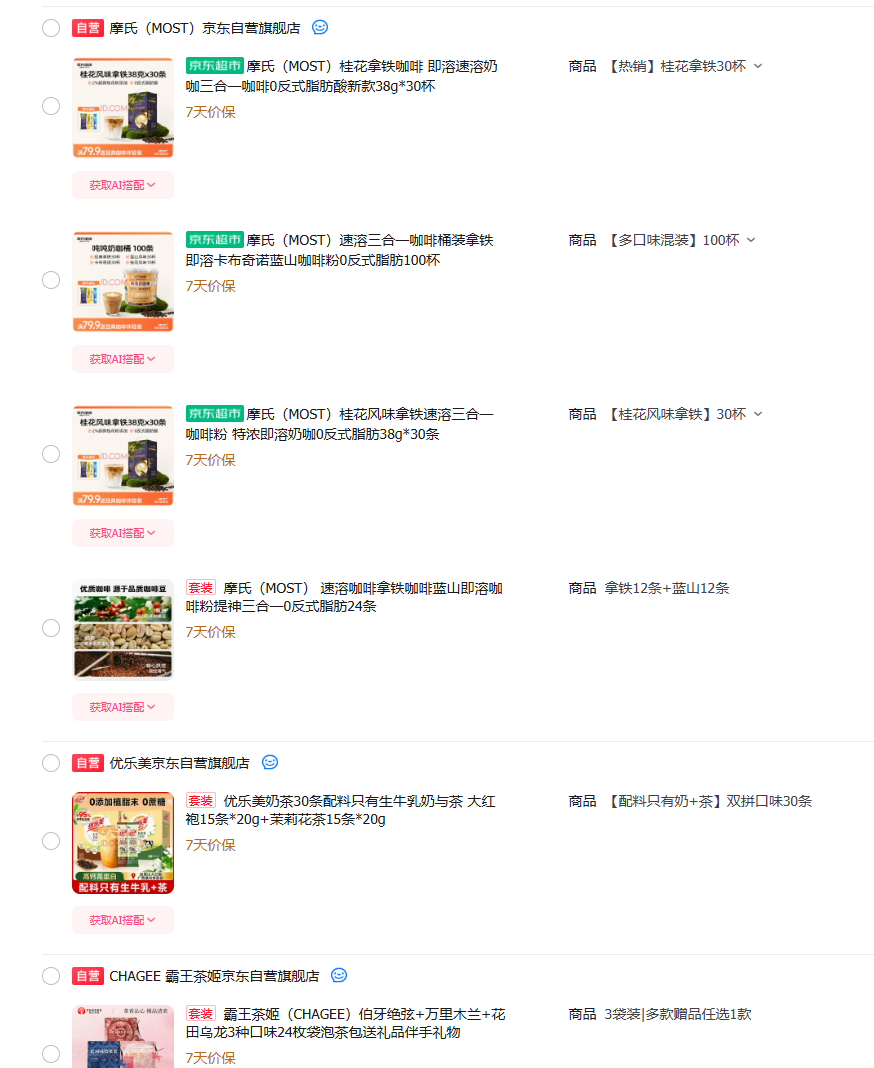Get AI搭配 for the 桶装拿铁 100杯 item
The width and height of the screenshot is (874, 1068).
(122, 359)
